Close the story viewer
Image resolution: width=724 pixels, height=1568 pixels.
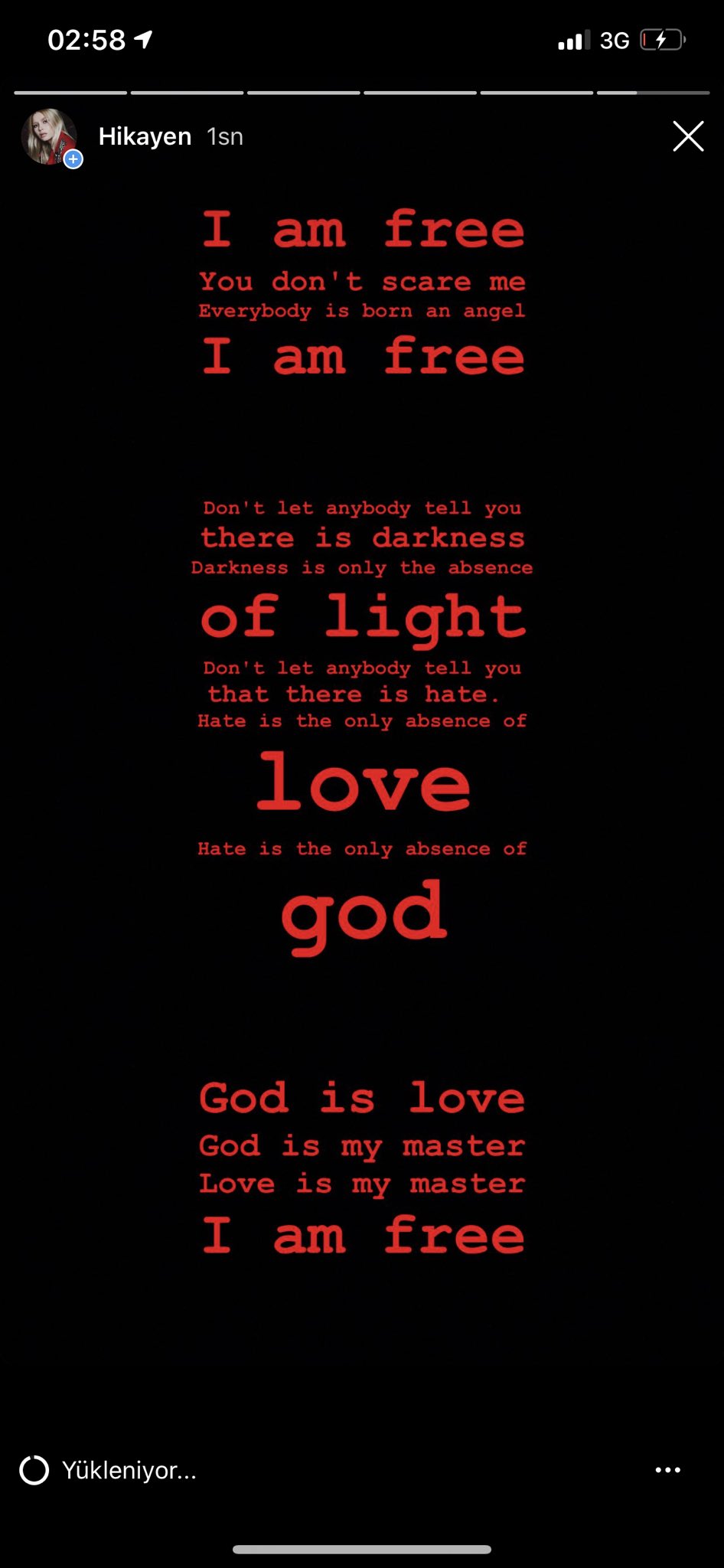click(687, 136)
